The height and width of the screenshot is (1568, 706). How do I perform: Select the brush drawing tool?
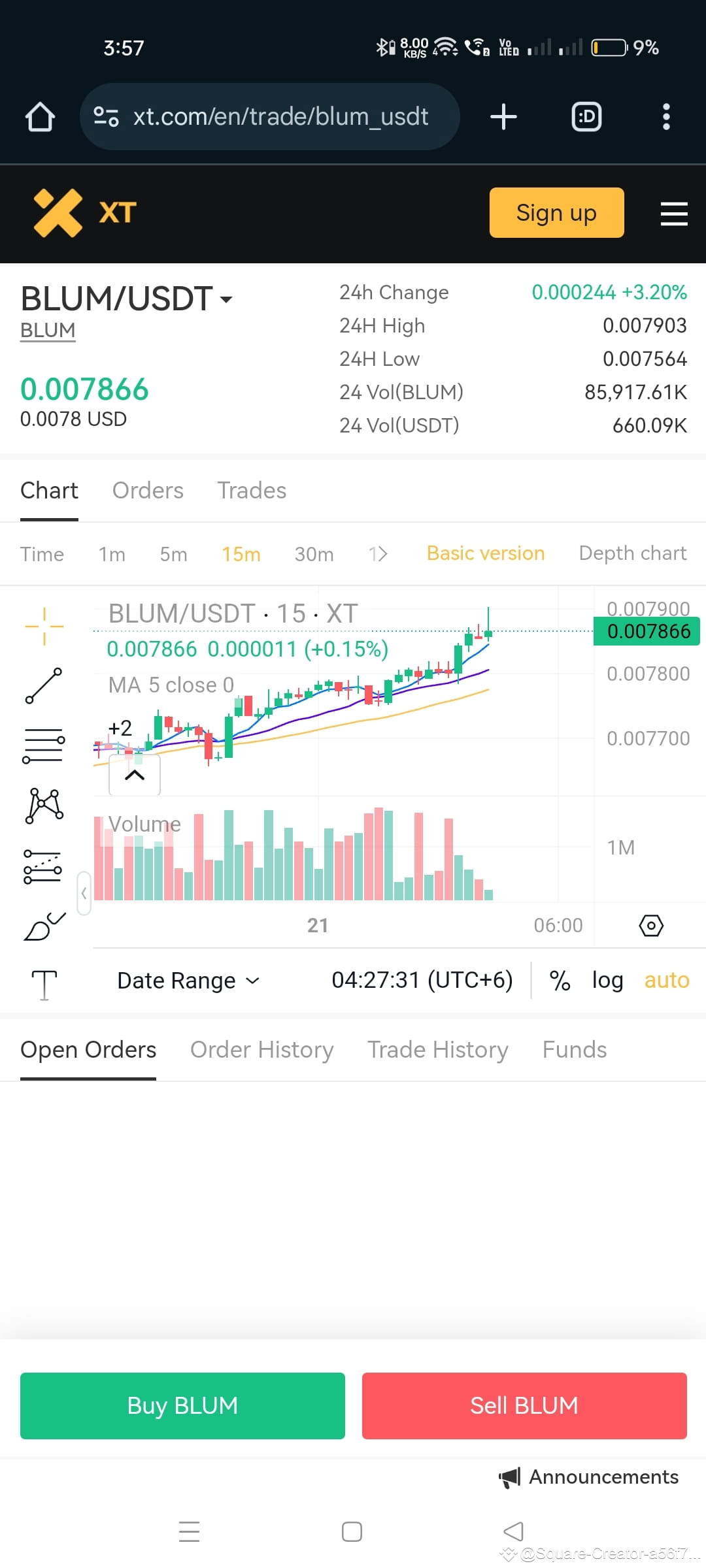[42, 924]
